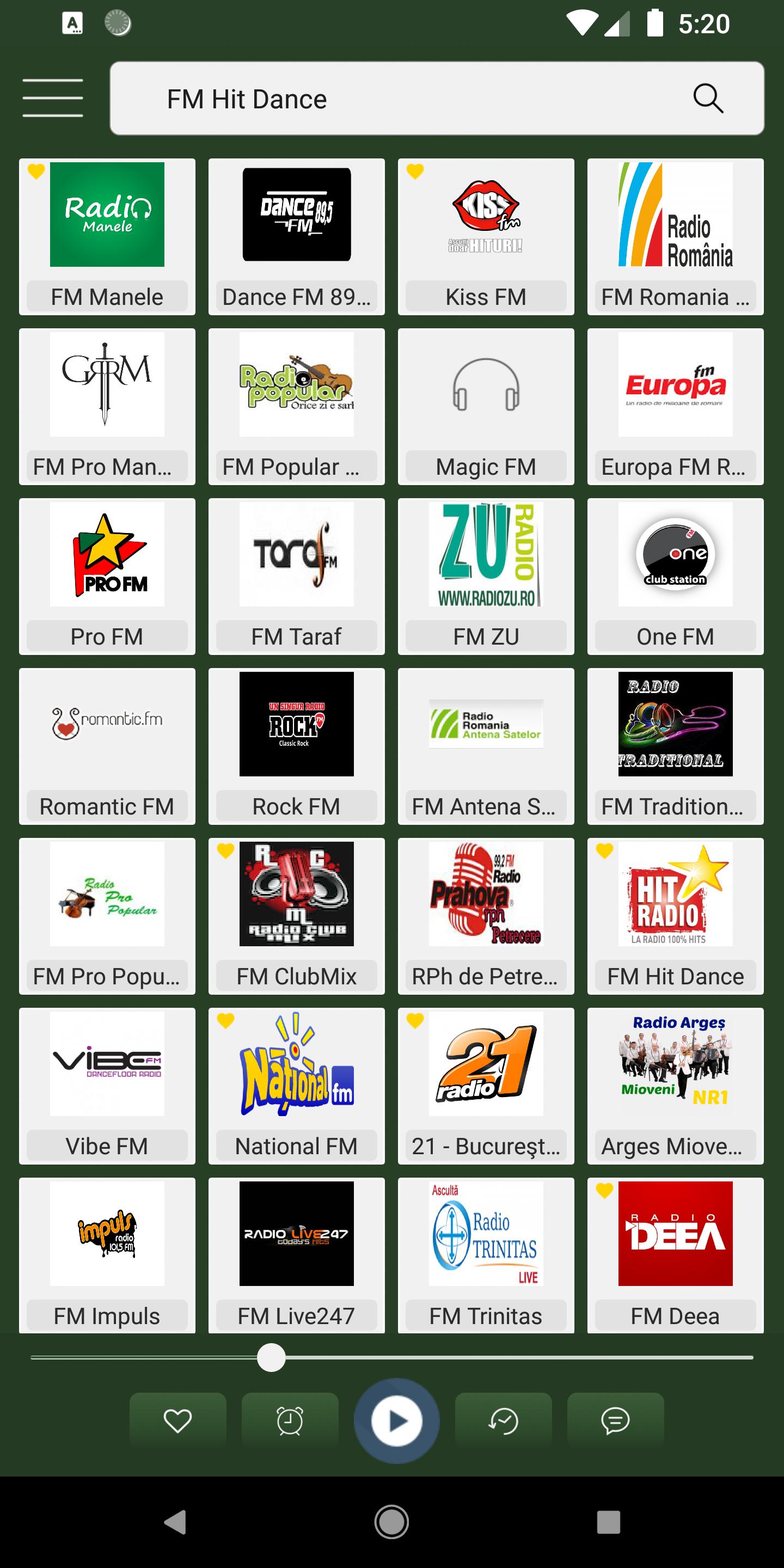Open Europa FM station
Screen dimensions: 784x1568
(675, 407)
